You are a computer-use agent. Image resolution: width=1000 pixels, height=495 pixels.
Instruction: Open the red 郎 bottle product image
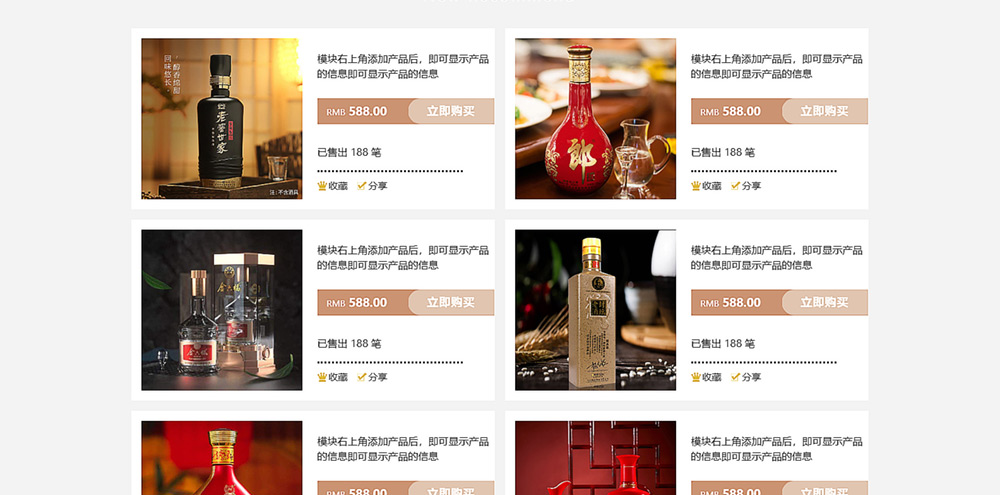[595, 119]
